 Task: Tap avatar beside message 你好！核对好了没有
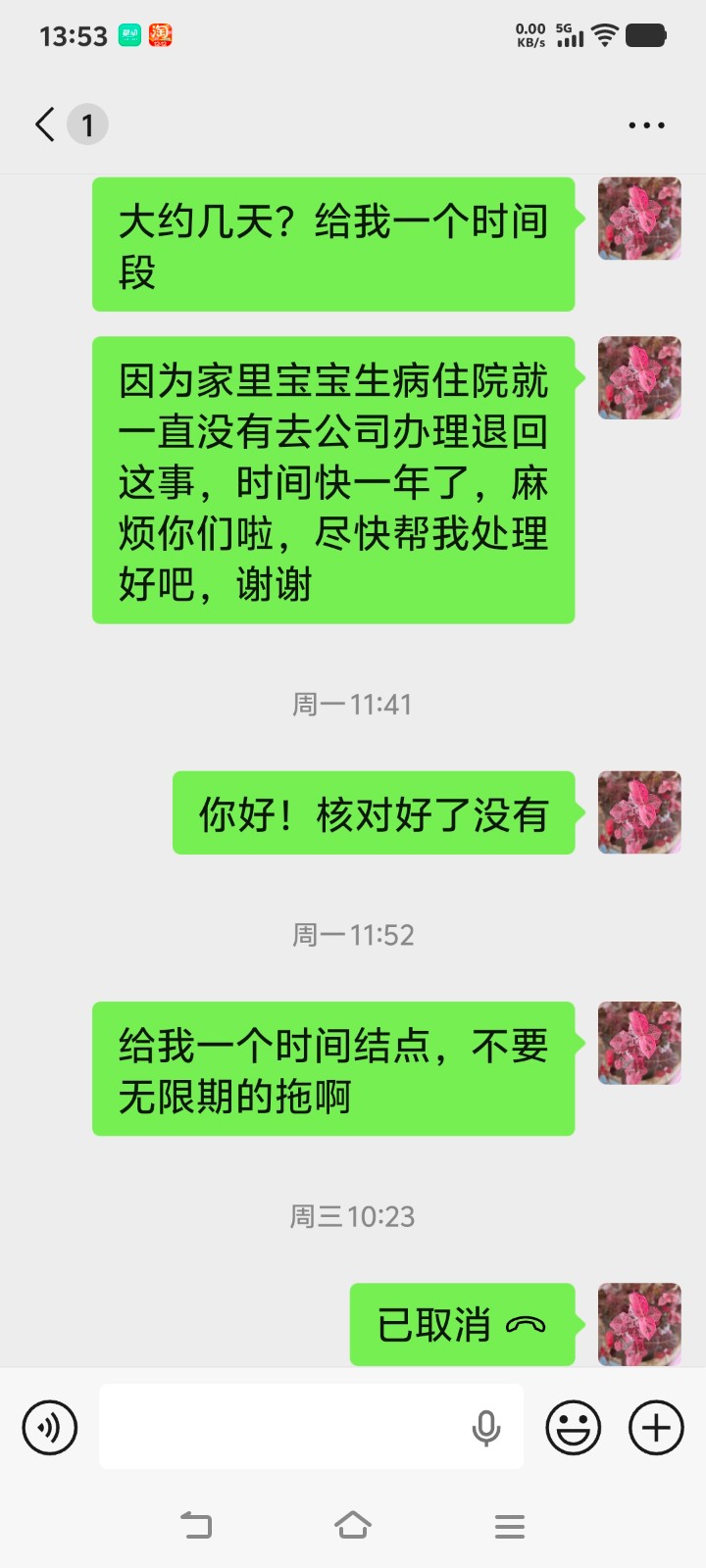tap(639, 812)
